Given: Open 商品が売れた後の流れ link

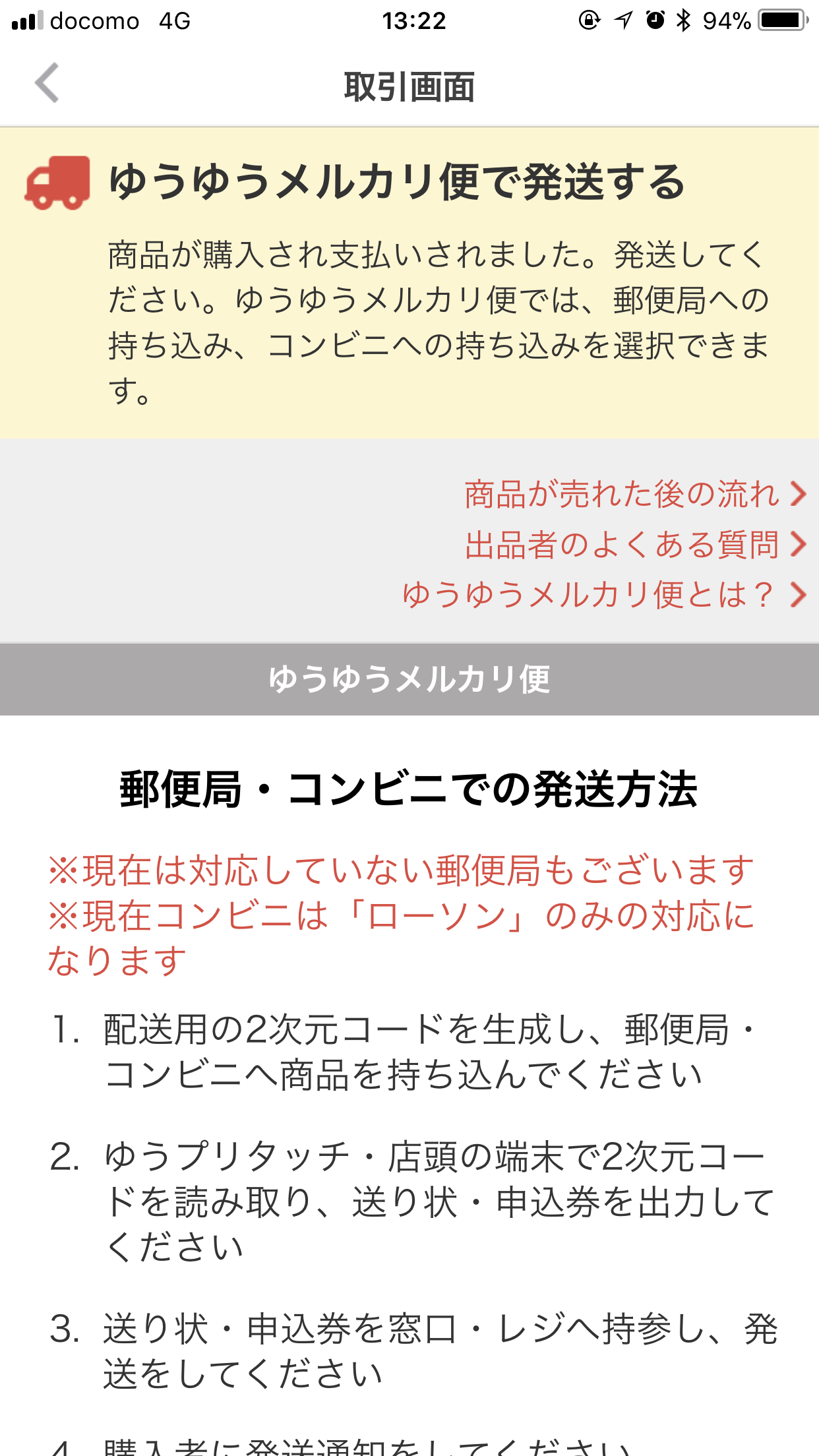Looking at the screenshot, I should click(x=635, y=494).
